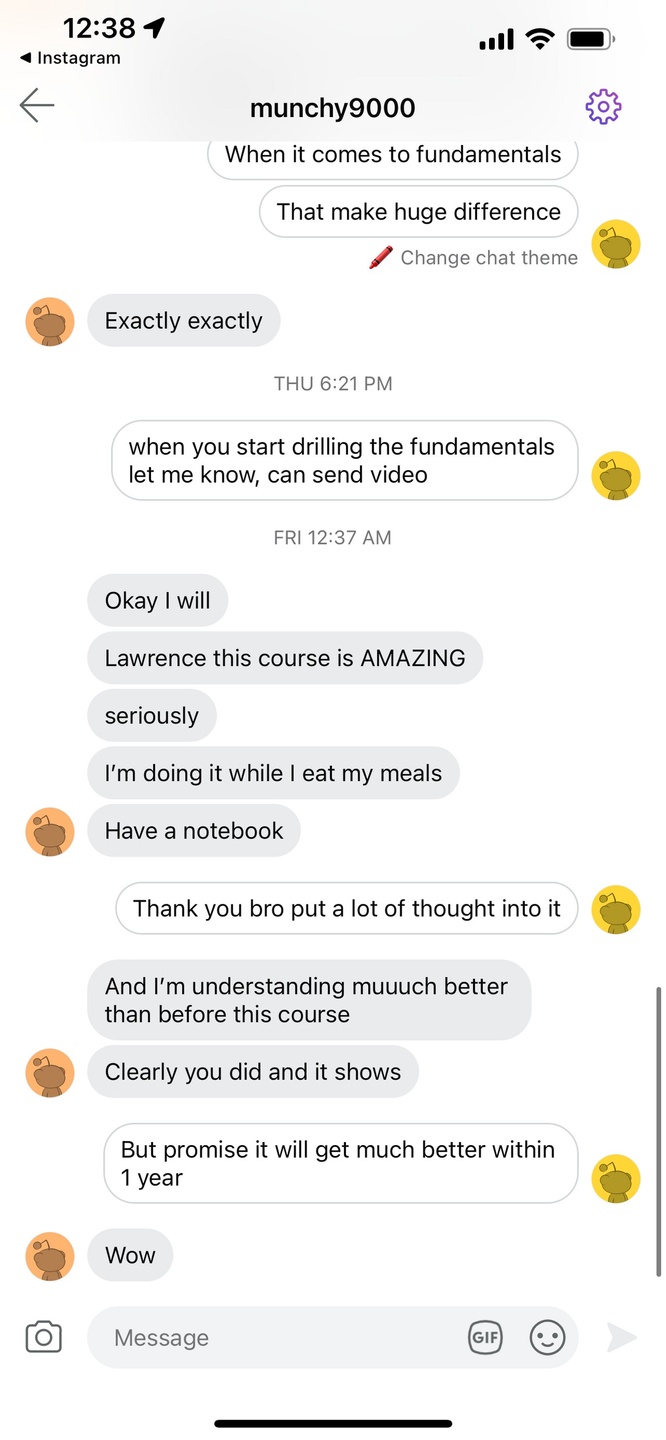
Task: Open munchy9000 chat details from title
Action: [332, 108]
